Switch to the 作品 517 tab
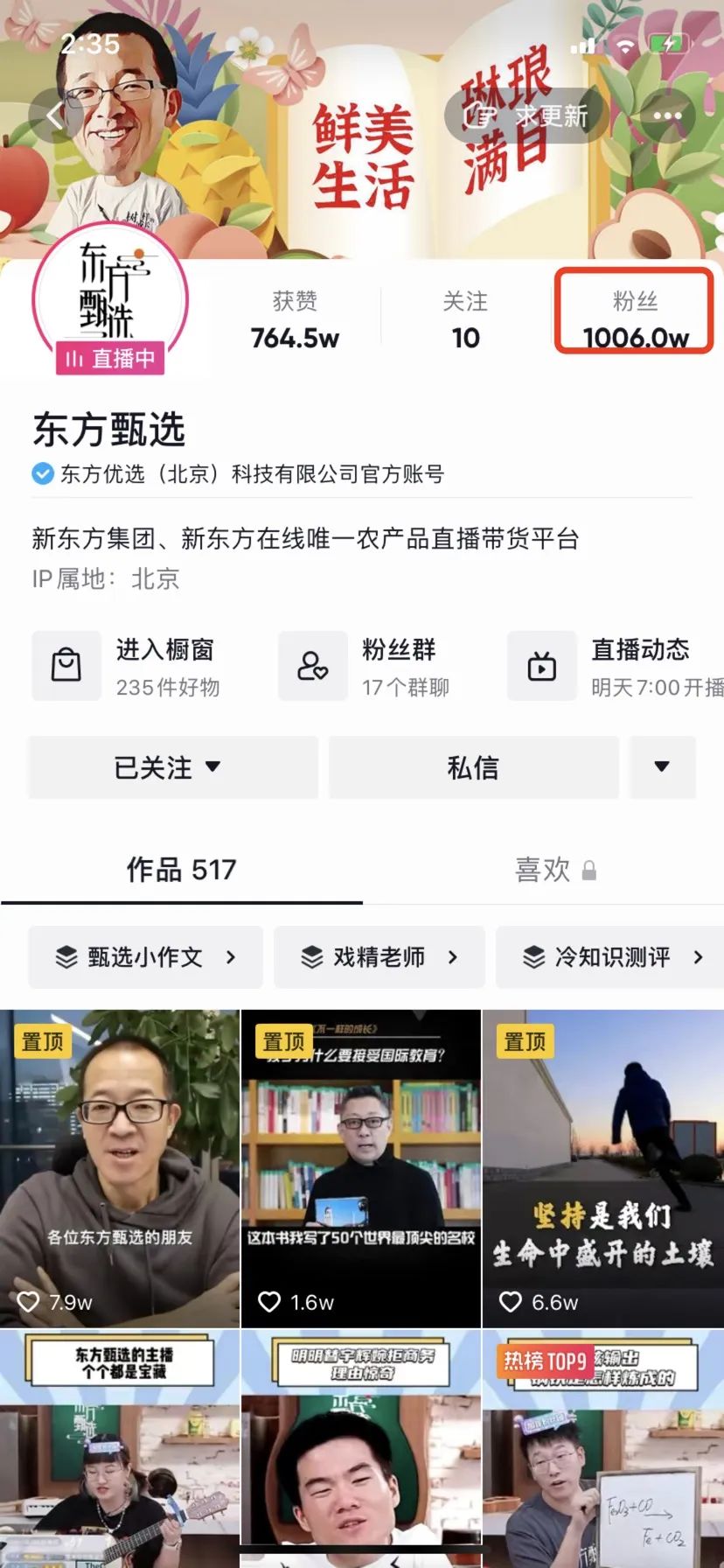This screenshot has height=1568, width=724. (181, 870)
